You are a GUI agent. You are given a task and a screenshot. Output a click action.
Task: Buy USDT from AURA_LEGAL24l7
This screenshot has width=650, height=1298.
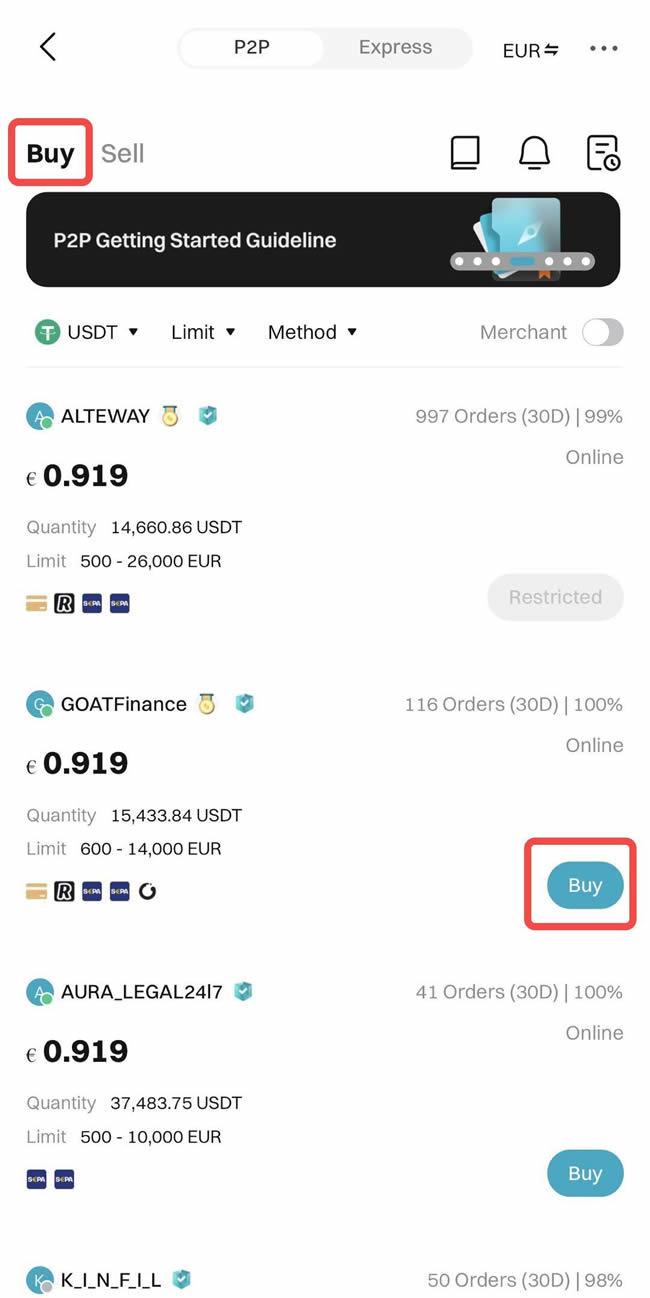[585, 1173]
